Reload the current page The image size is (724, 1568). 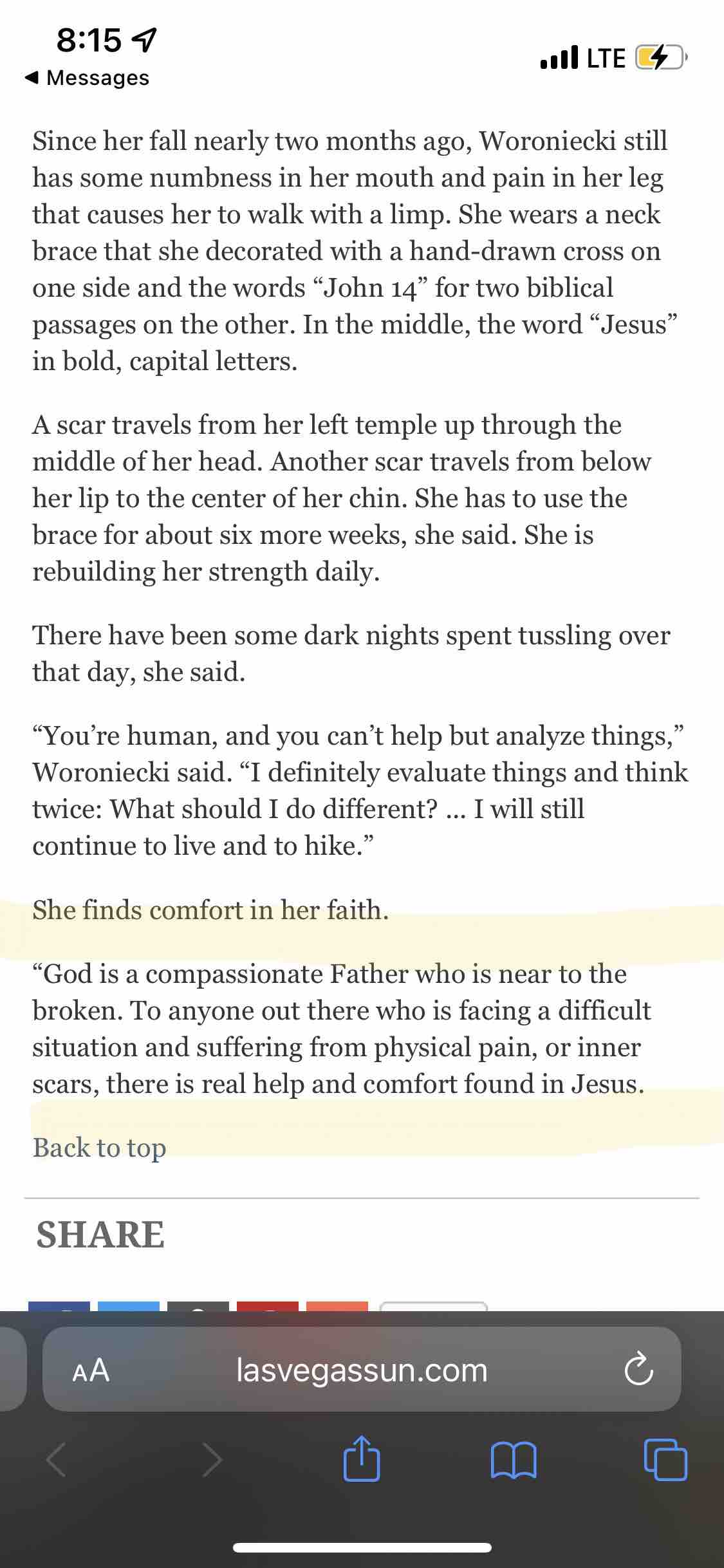coord(639,1370)
